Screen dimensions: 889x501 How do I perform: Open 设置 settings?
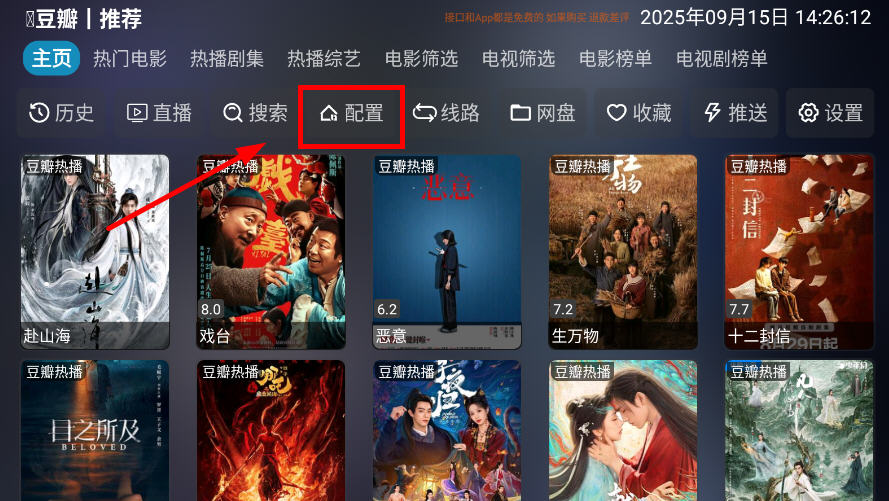(x=830, y=113)
